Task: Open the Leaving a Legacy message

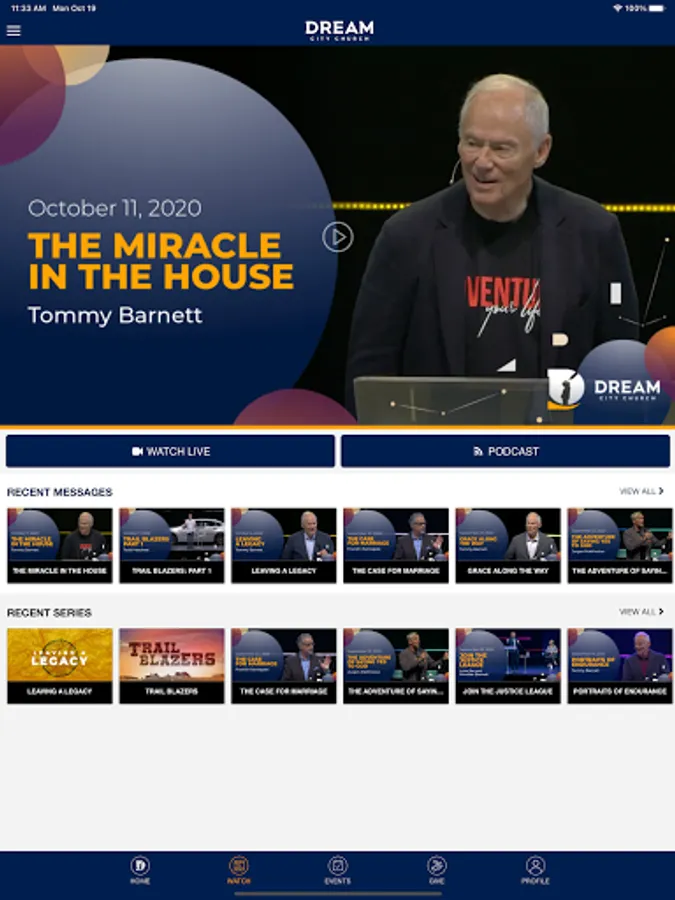Action: 284,545
